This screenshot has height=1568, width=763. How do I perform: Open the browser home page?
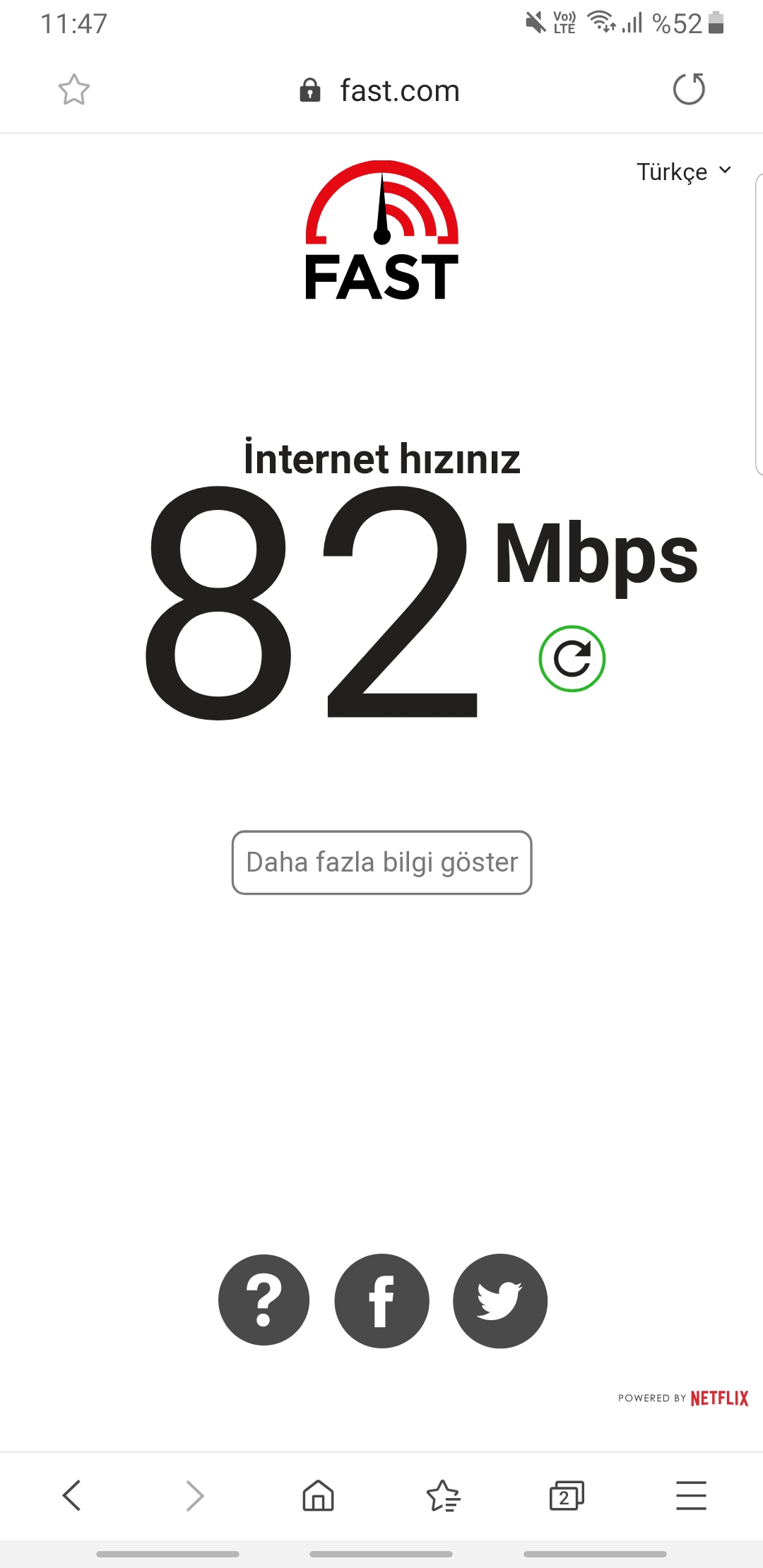pyautogui.click(x=318, y=1495)
